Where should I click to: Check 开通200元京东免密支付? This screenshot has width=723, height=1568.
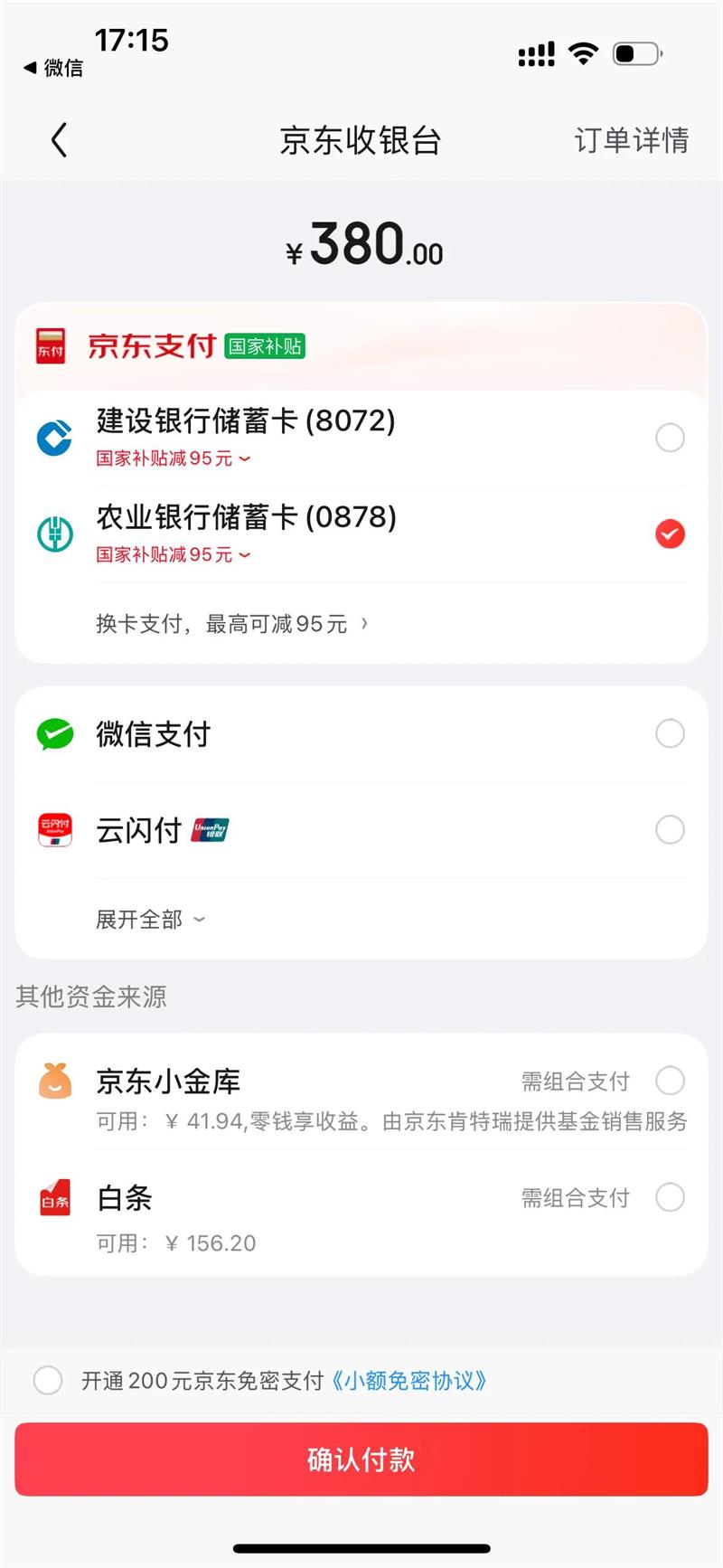tap(48, 1381)
